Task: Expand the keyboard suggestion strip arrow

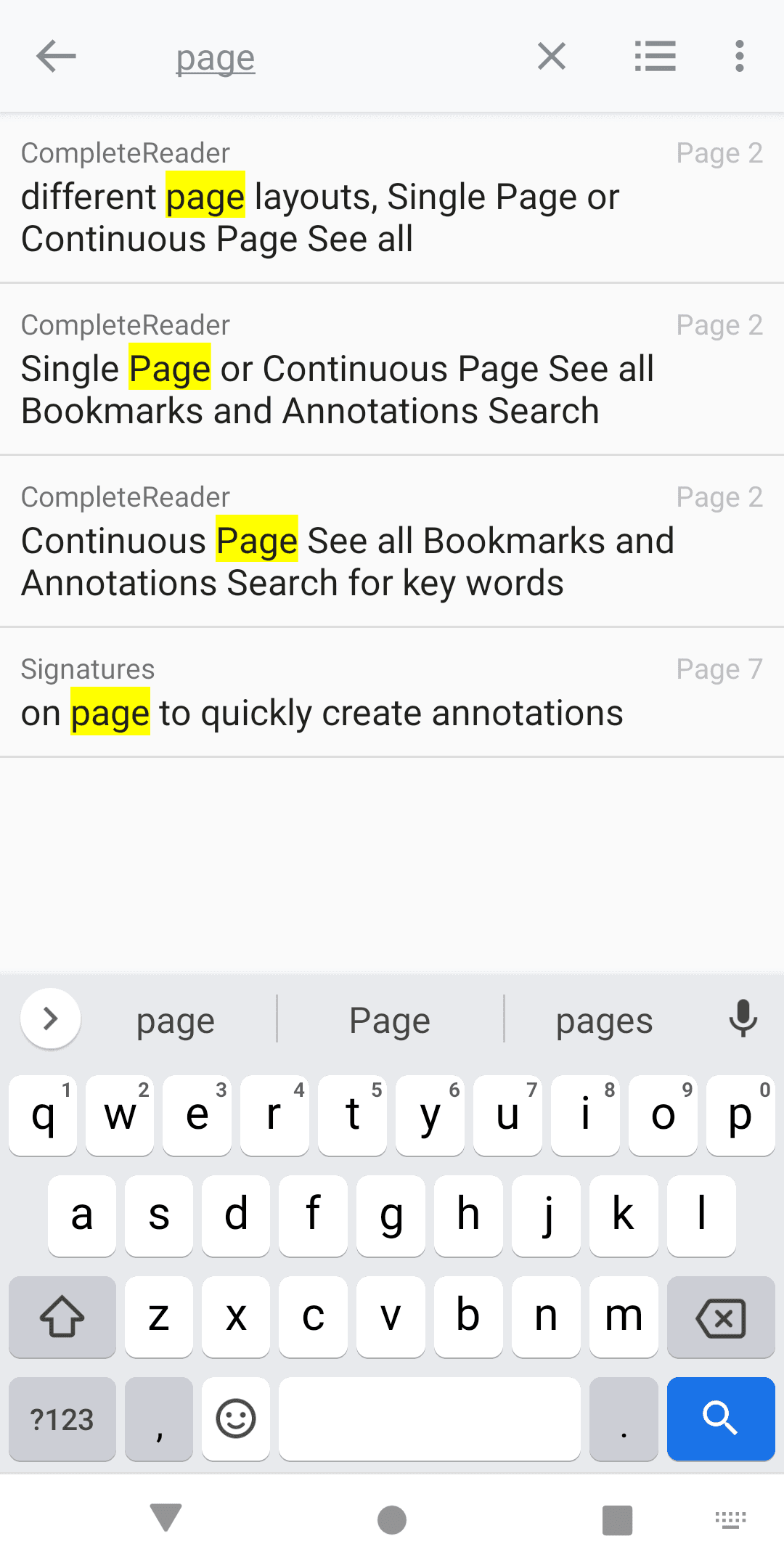Action: (x=50, y=1018)
